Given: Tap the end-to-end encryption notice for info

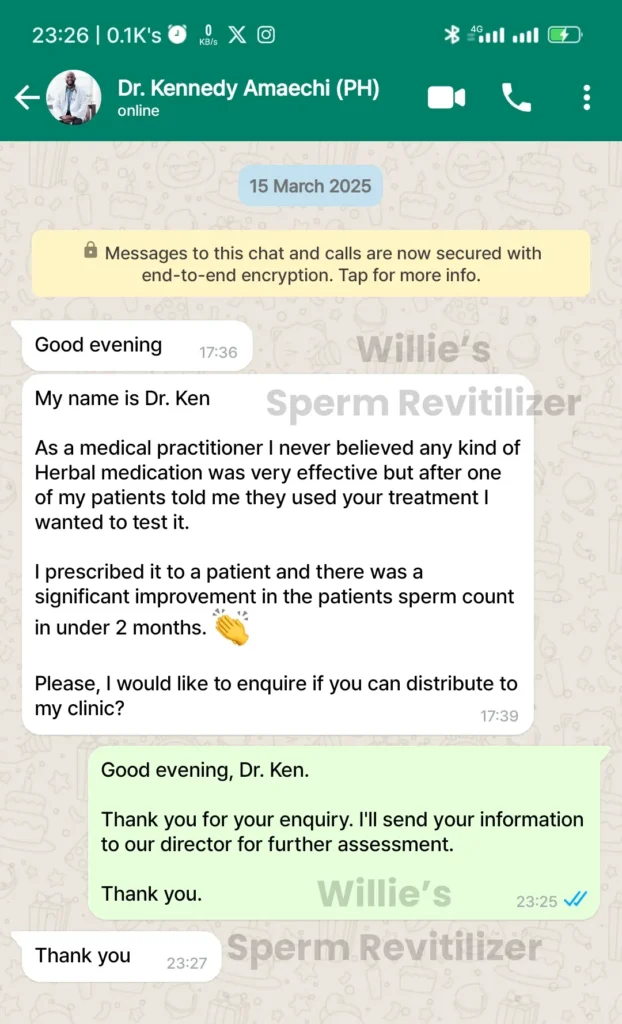Looking at the screenshot, I should click(x=311, y=264).
